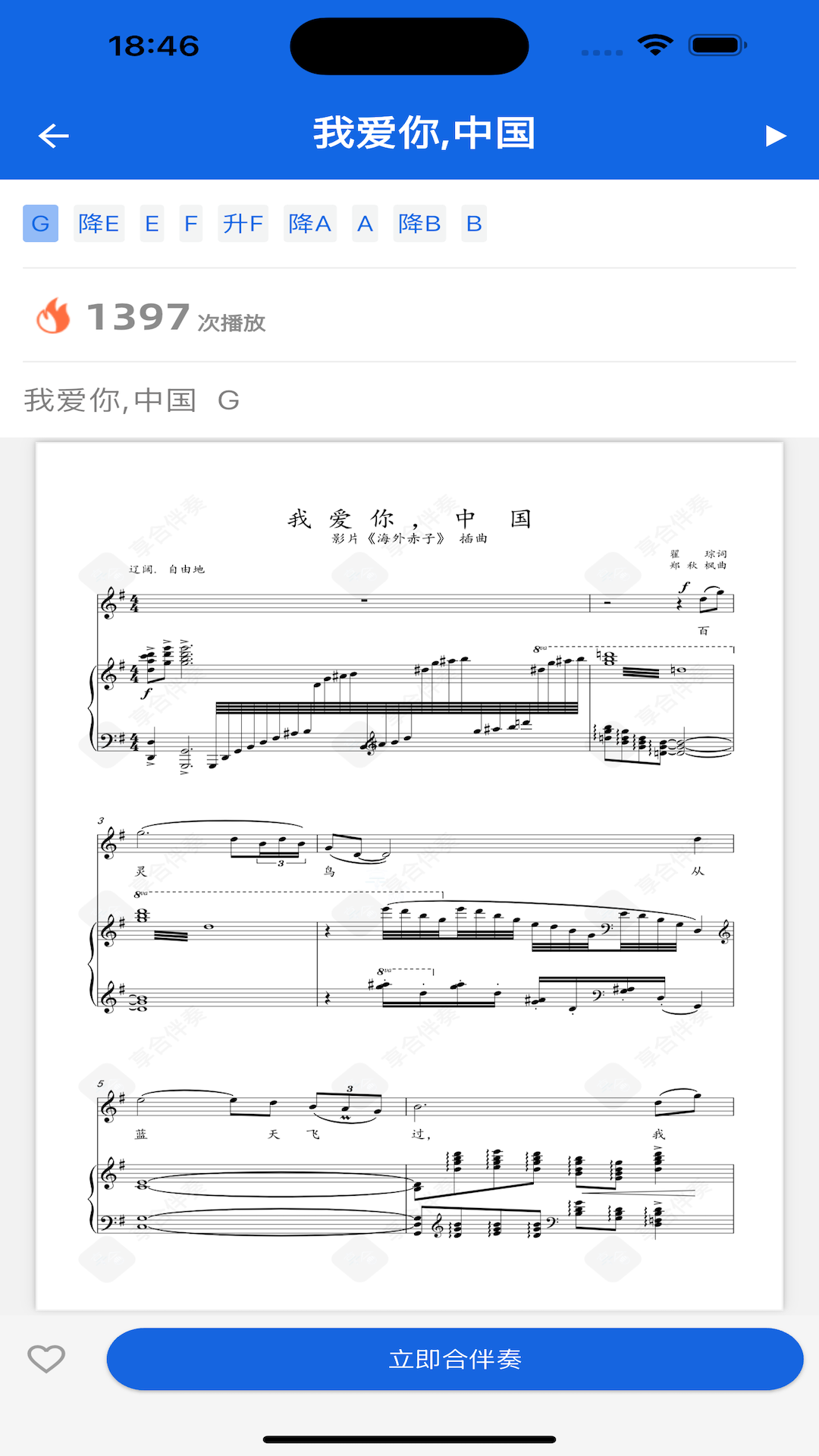Switch to the 降B key

point(419,224)
